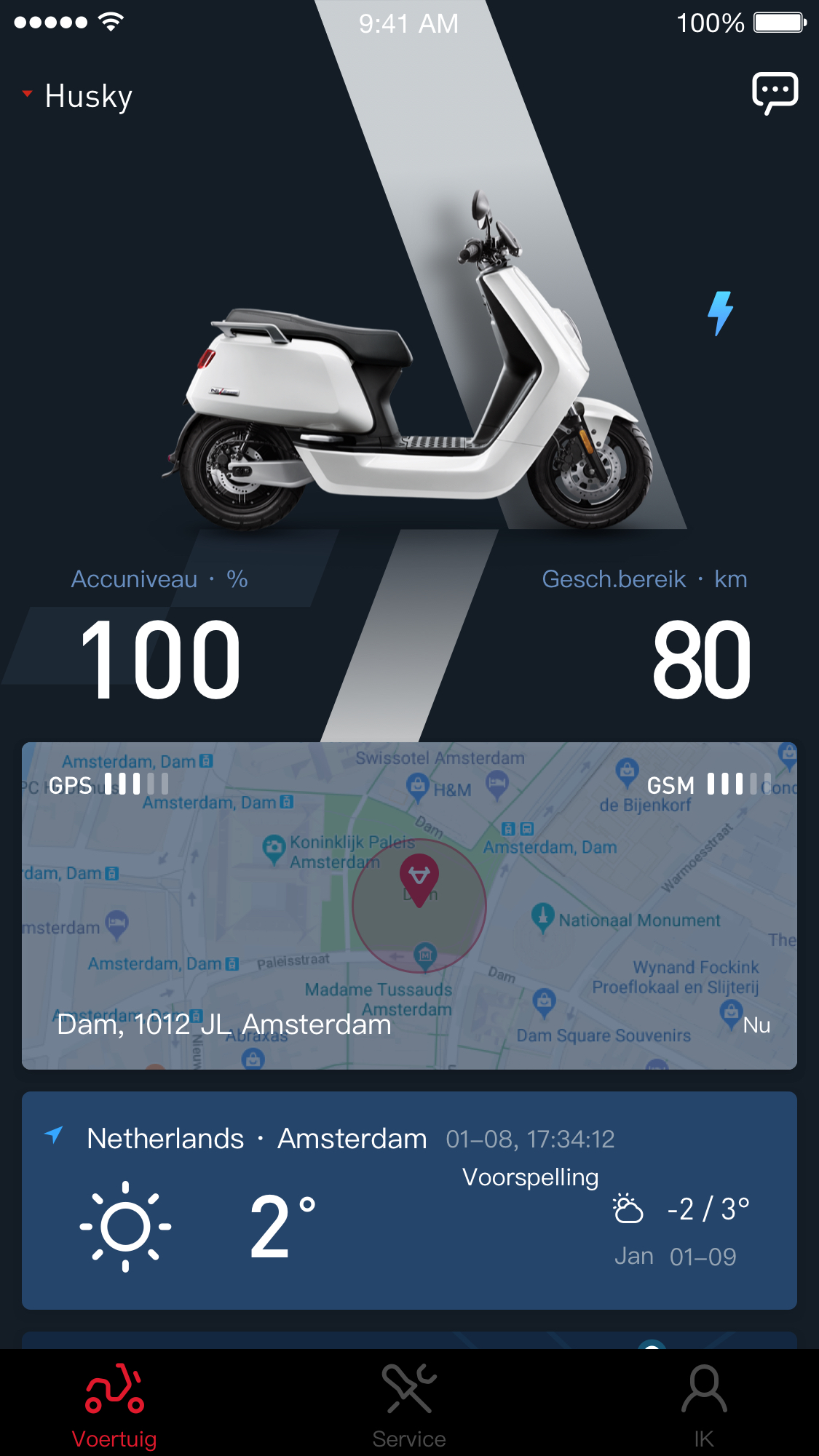Open the scooter location map card
Image resolution: width=819 pixels, height=1456 pixels.
tap(409, 905)
